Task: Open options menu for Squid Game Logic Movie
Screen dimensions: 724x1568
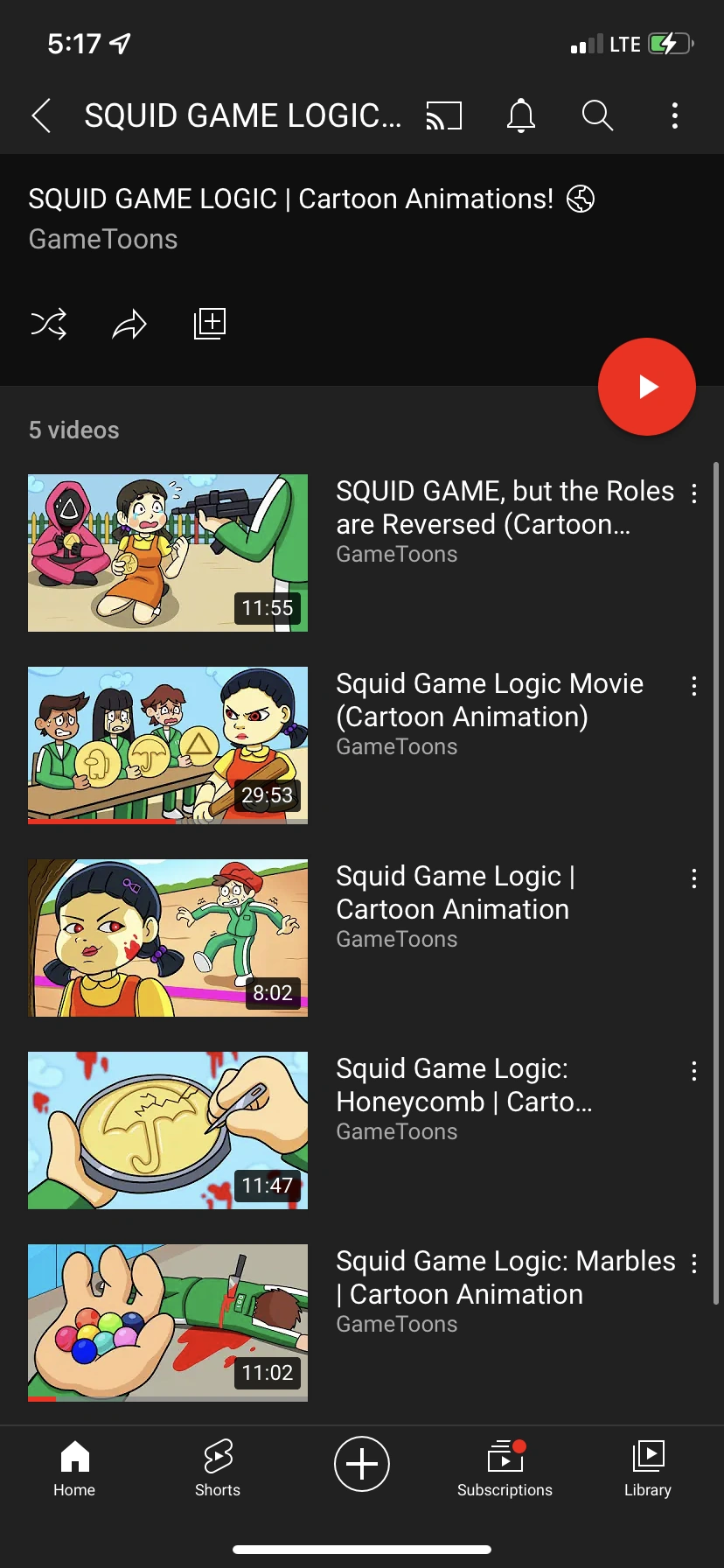Action: (x=694, y=686)
